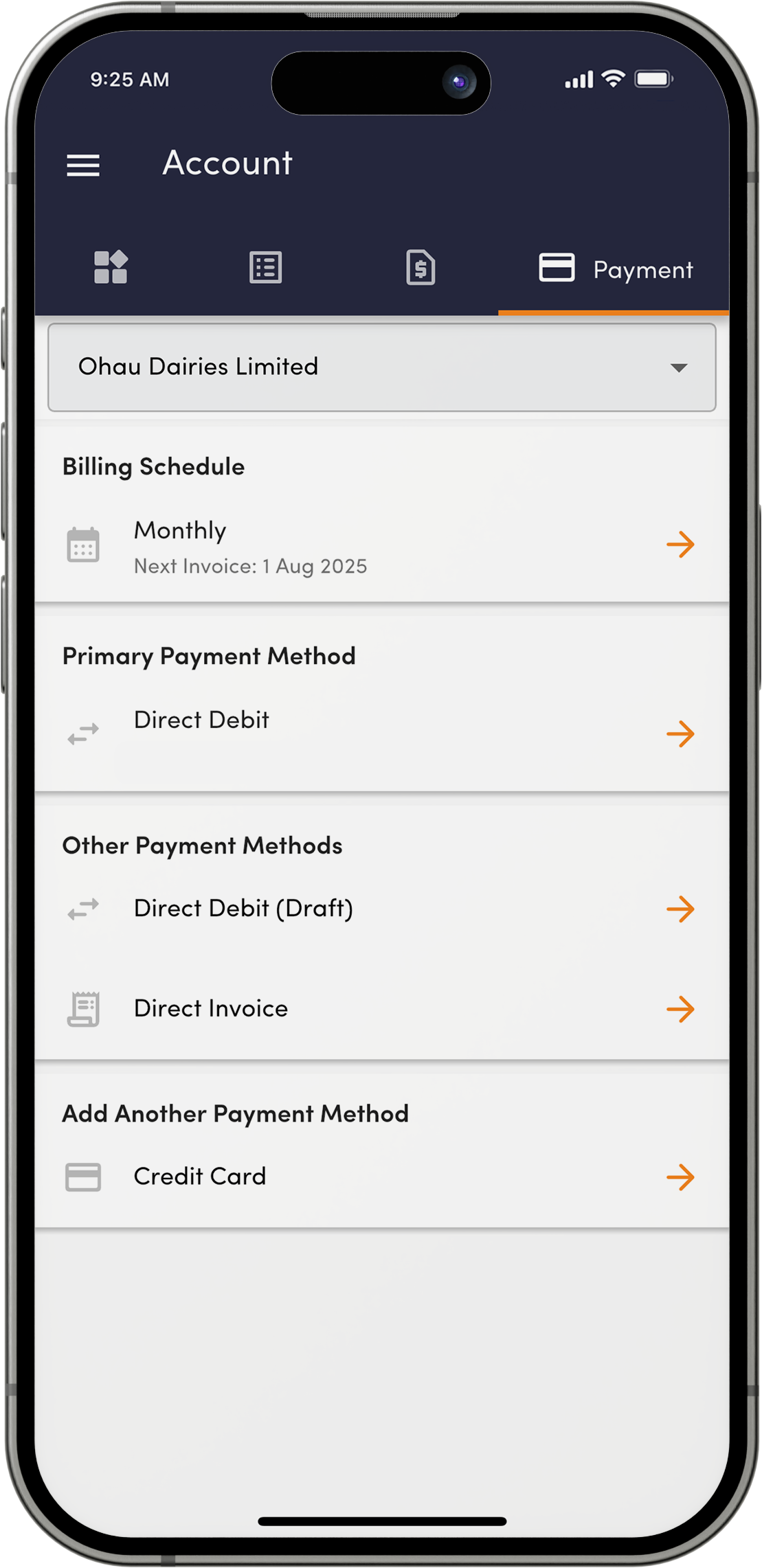The image size is (762, 1568).
Task: Open Direct Debit primary payment method
Action: click(682, 734)
